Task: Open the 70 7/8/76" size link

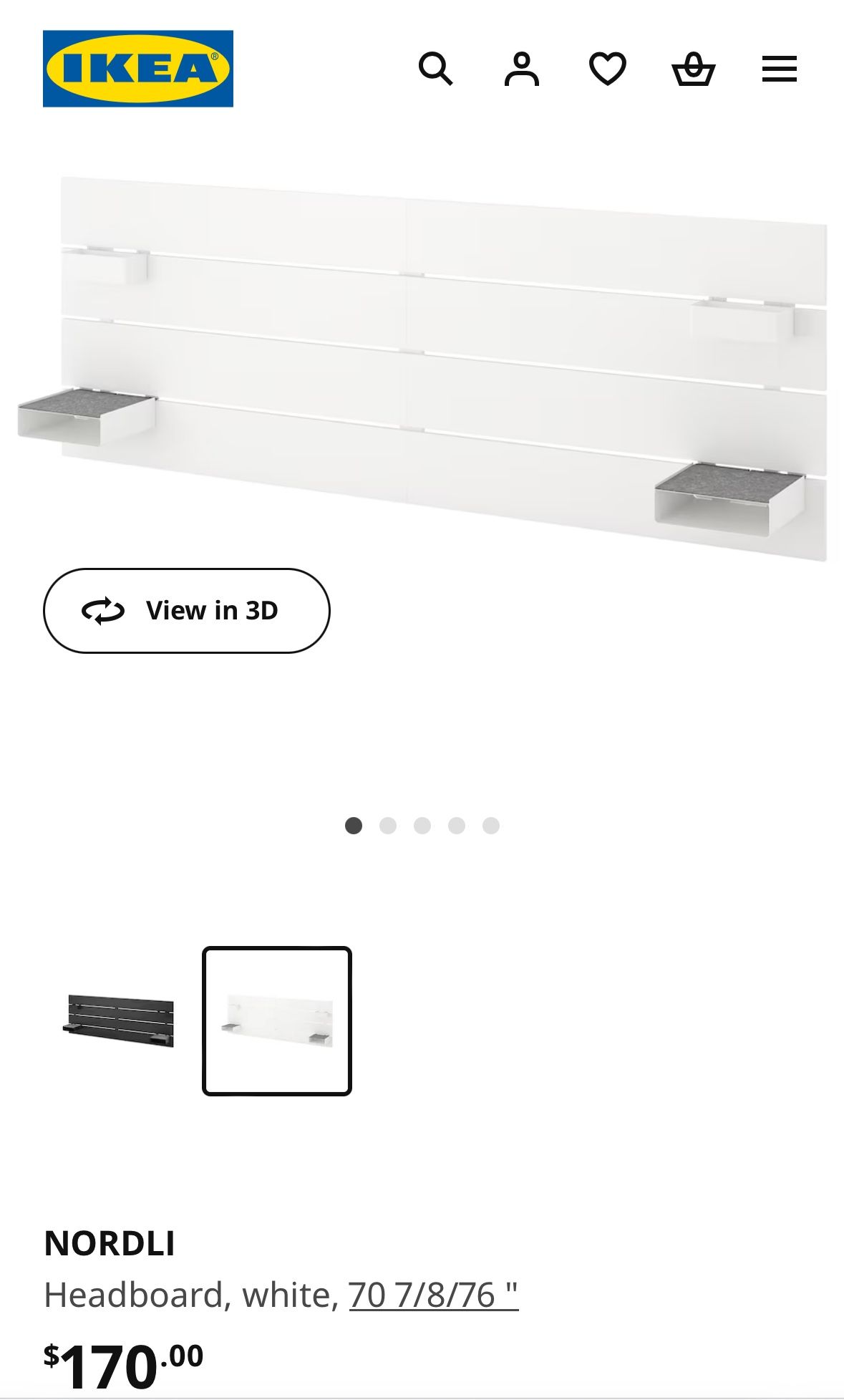Action: coord(433,1295)
